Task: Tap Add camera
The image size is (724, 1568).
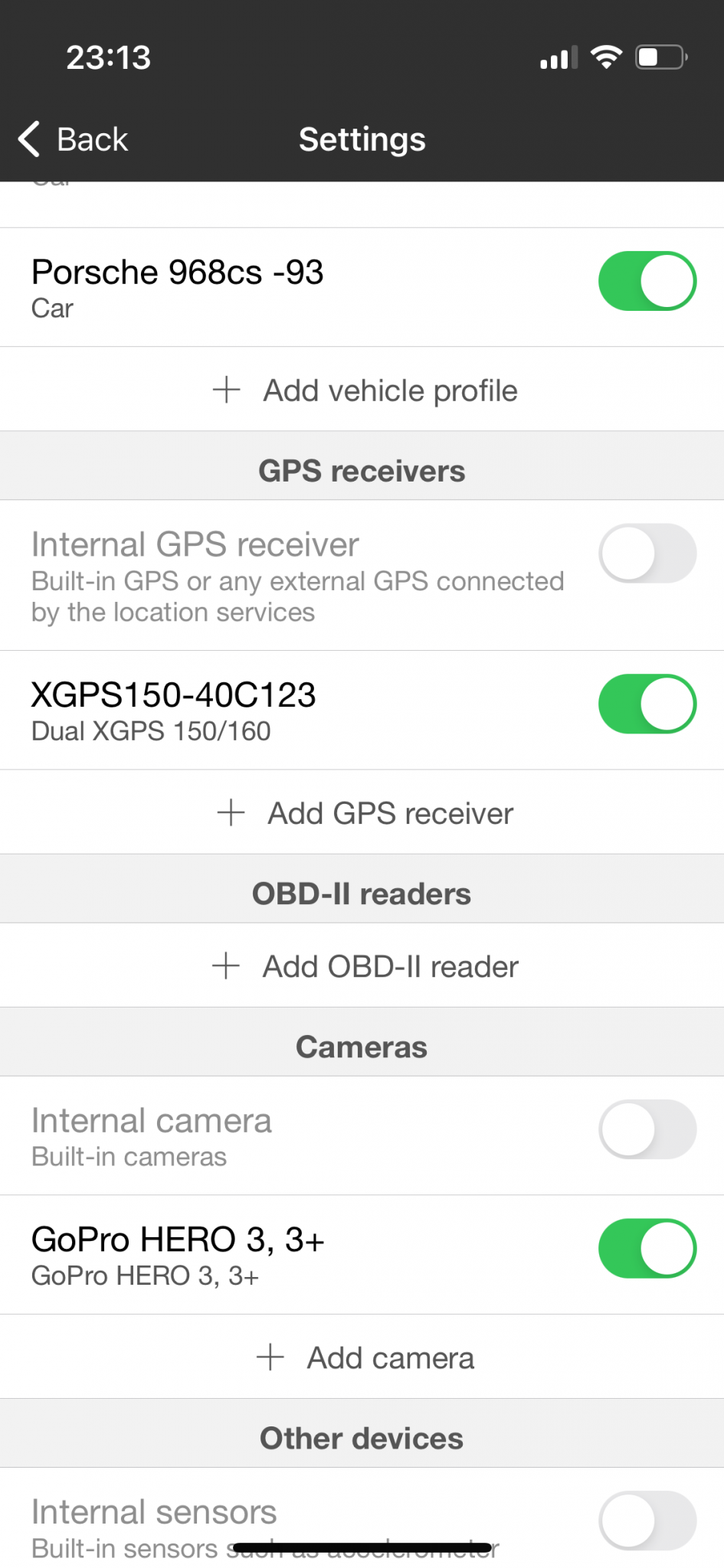Action: click(362, 1357)
